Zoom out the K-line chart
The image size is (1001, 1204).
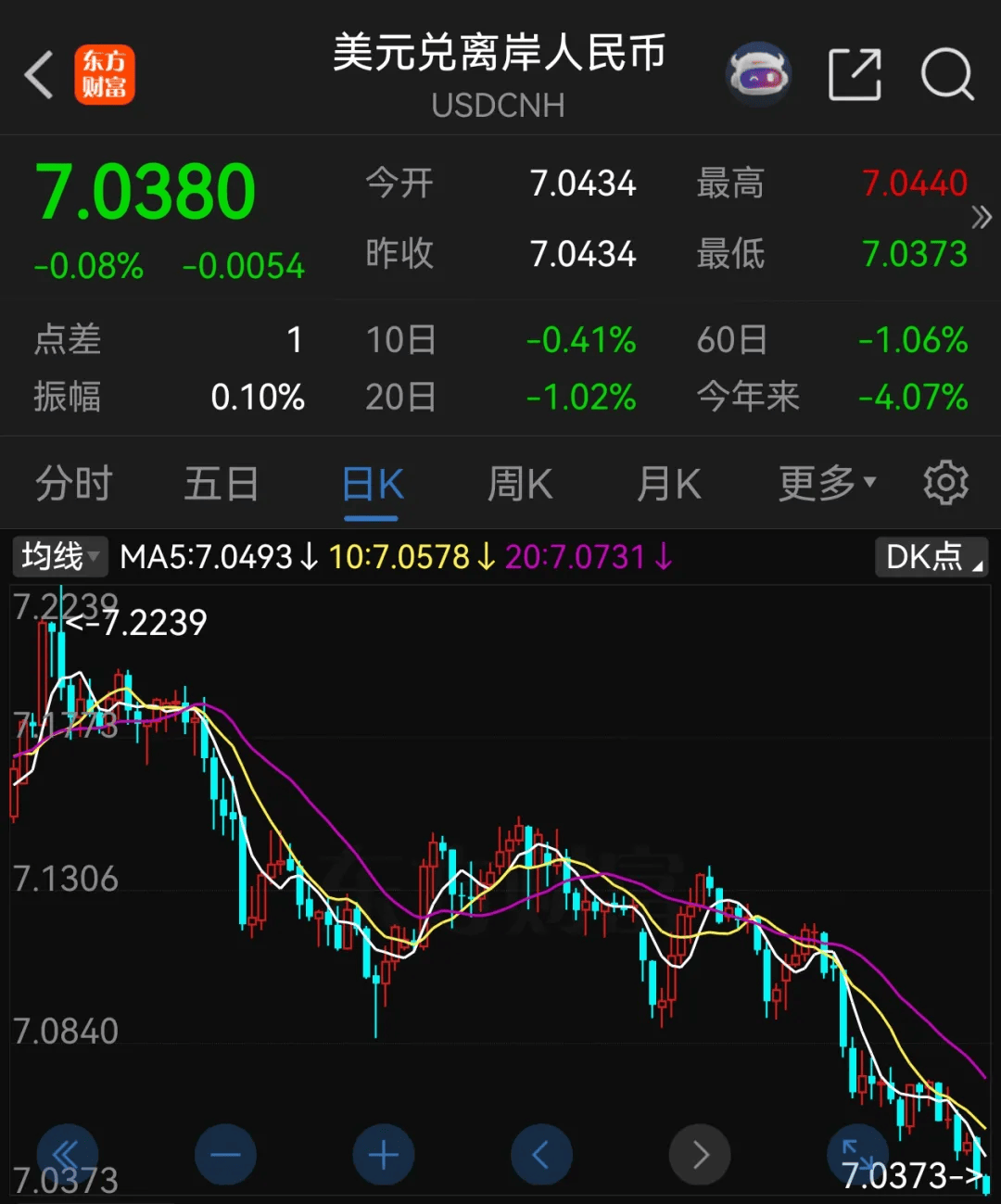pos(225,1155)
